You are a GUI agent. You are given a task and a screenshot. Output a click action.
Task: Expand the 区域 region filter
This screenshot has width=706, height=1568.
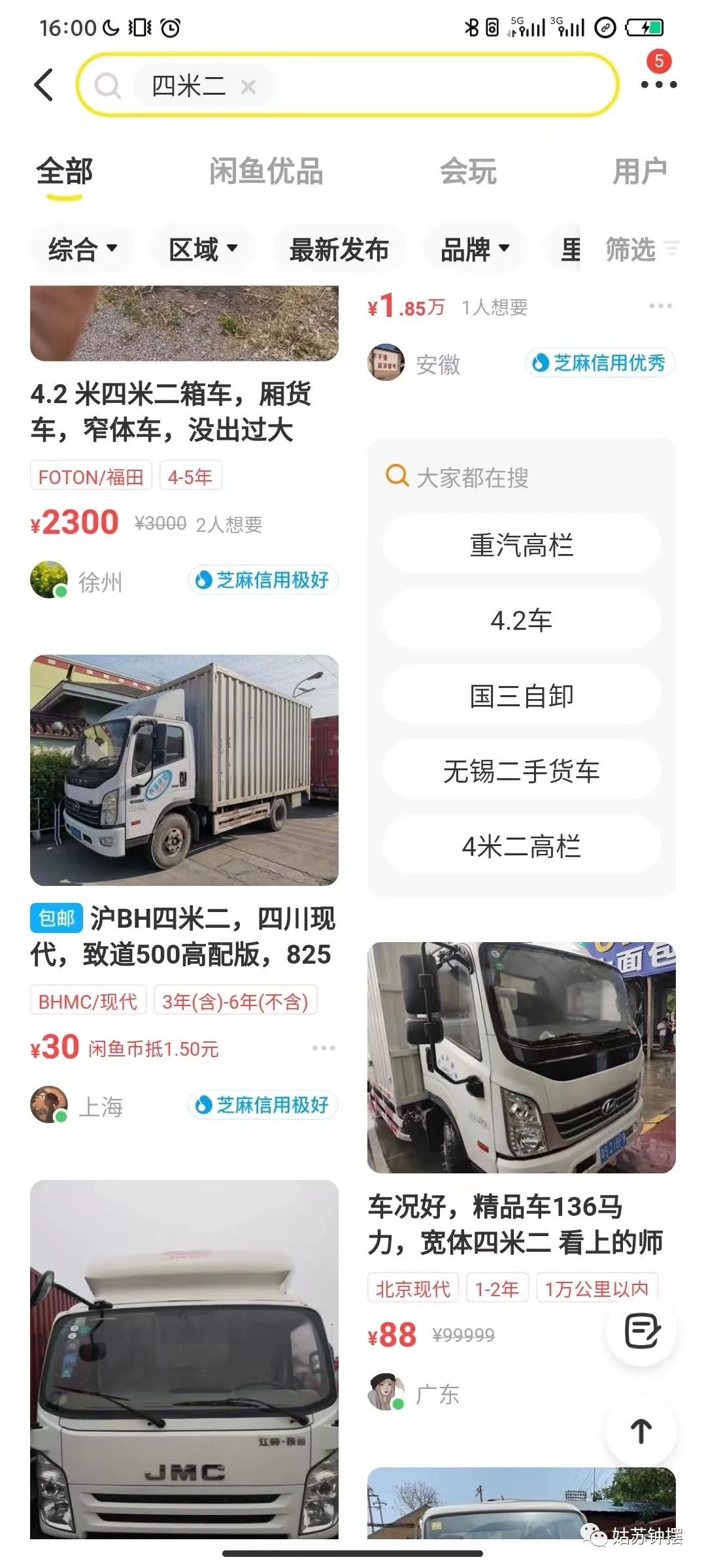[x=201, y=249]
